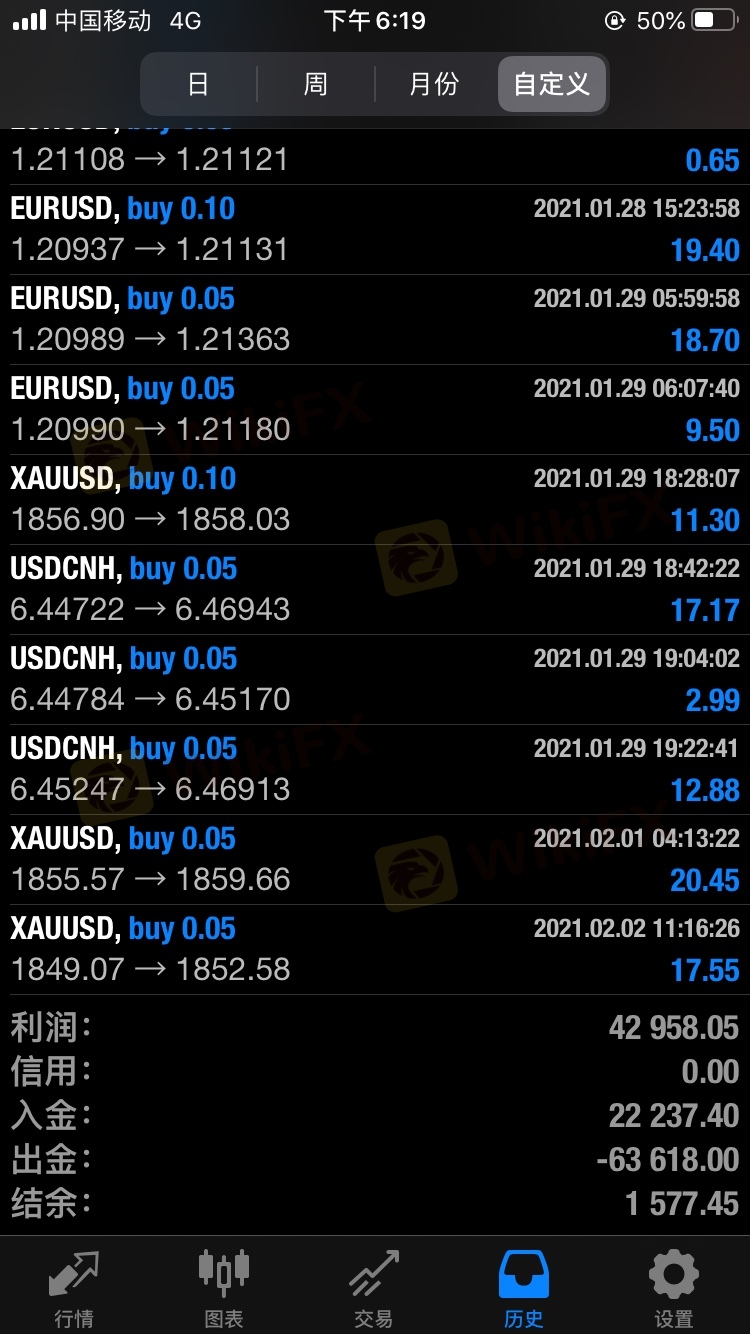Expand the XAUUSD trade dated 2021.02.02
The width and height of the screenshot is (750, 1334).
point(375,950)
